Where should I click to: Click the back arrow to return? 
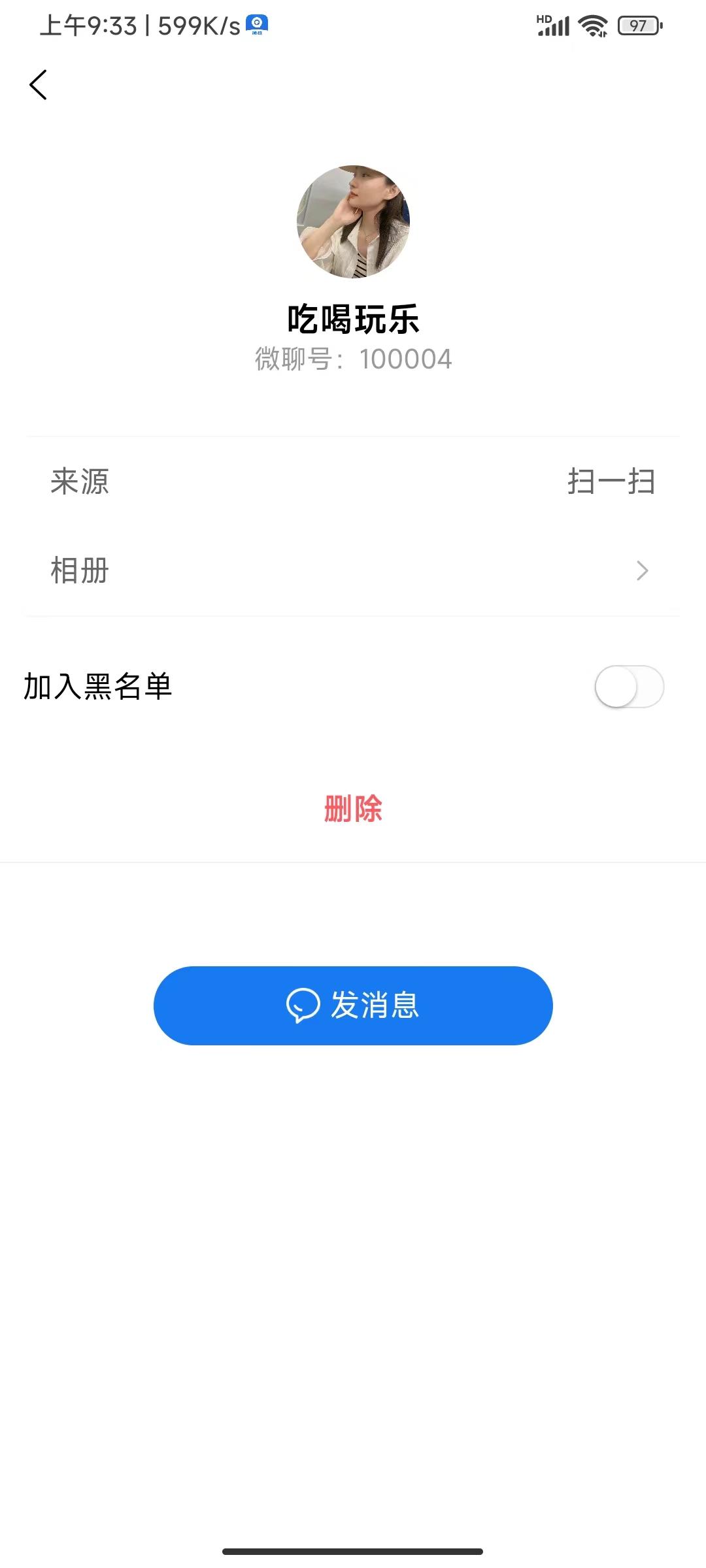click(37, 84)
